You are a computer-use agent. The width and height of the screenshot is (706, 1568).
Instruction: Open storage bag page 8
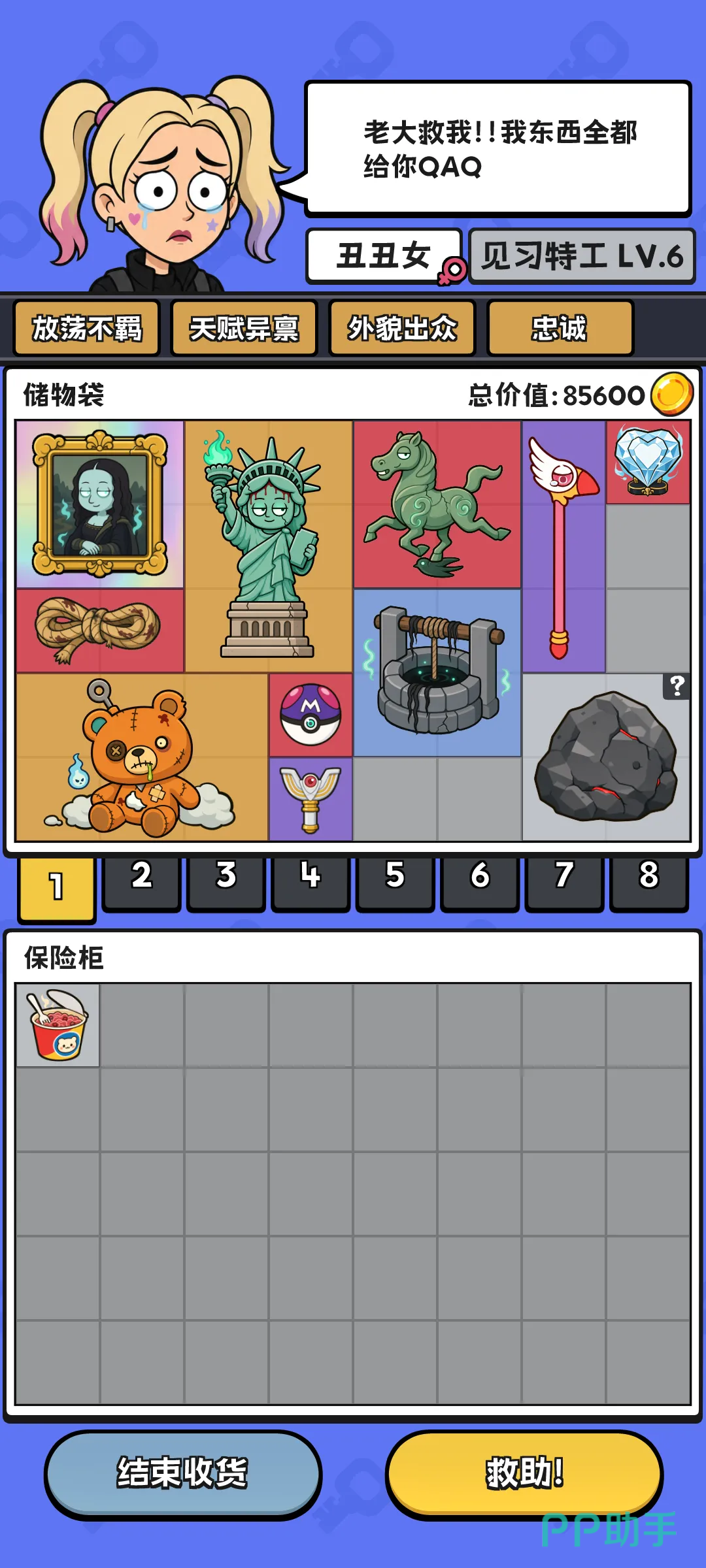click(648, 883)
